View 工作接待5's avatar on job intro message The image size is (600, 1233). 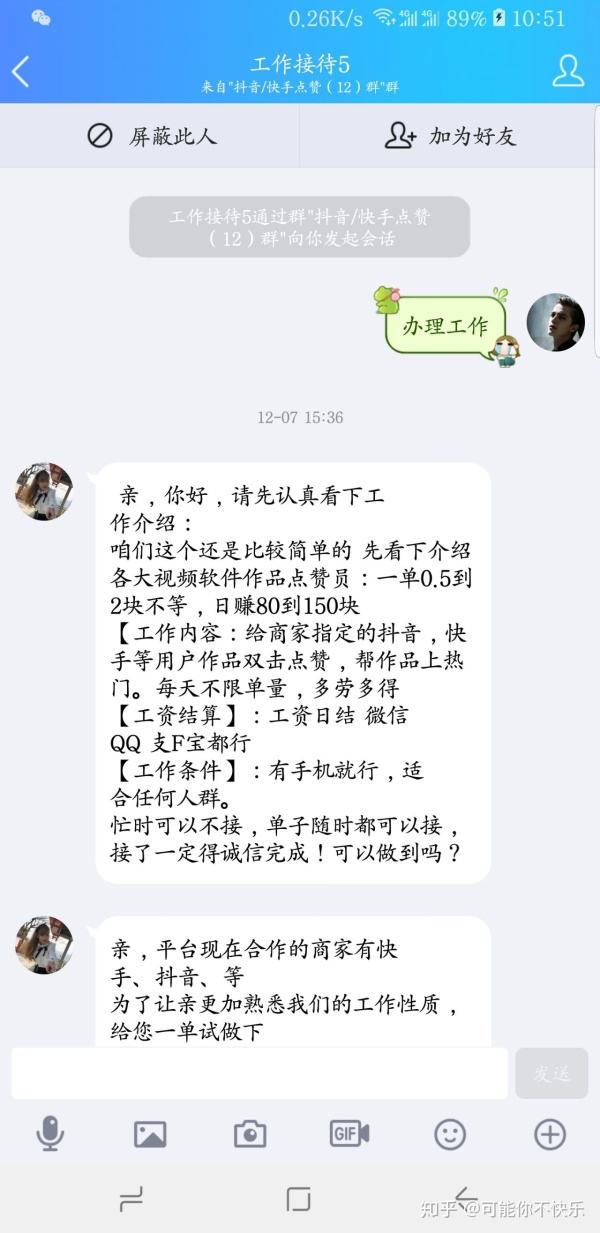[44, 492]
